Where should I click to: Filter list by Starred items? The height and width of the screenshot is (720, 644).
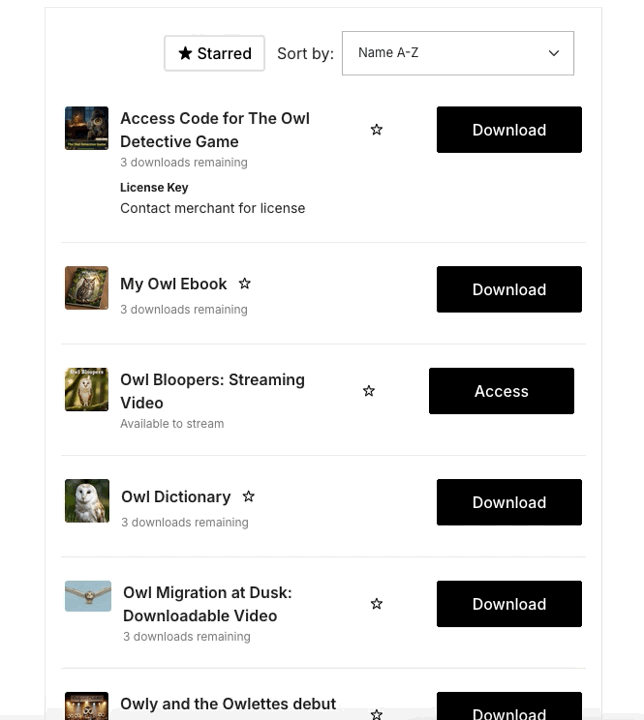214,54
